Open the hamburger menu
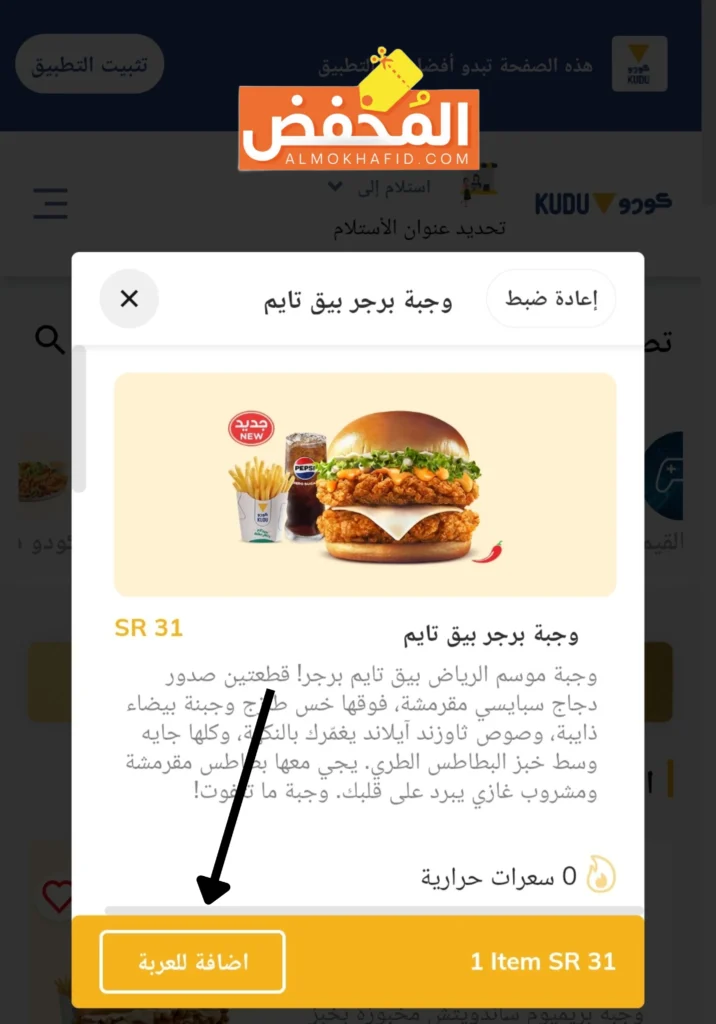The width and height of the screenshot is (716, 1024). click(x=50, y=203)
